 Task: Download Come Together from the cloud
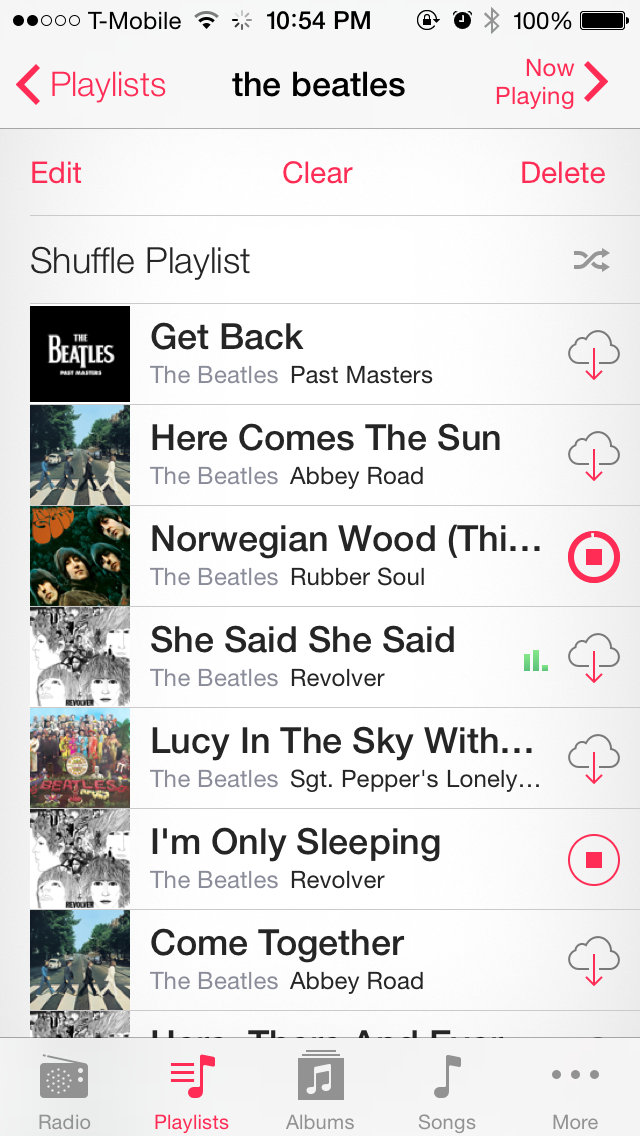coord(593,962)
